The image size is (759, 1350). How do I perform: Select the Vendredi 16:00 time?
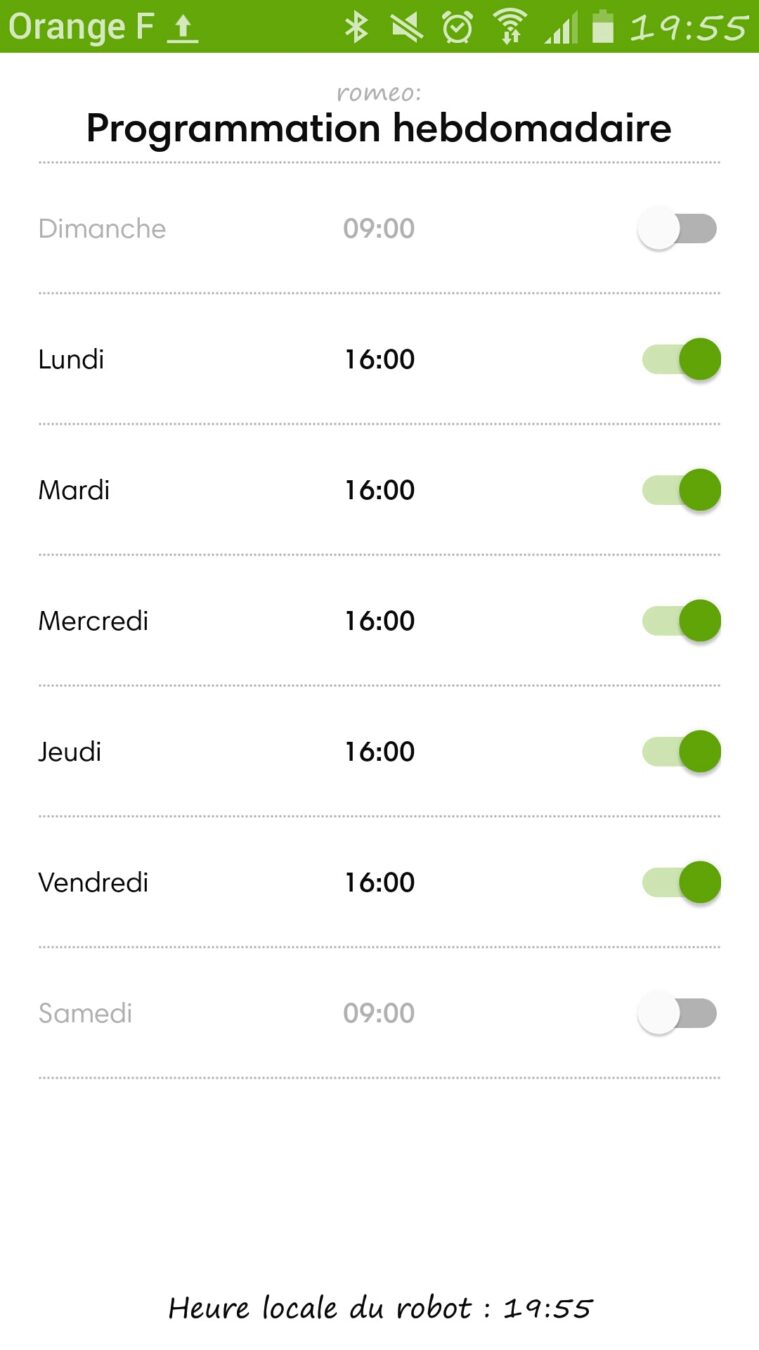379,882
